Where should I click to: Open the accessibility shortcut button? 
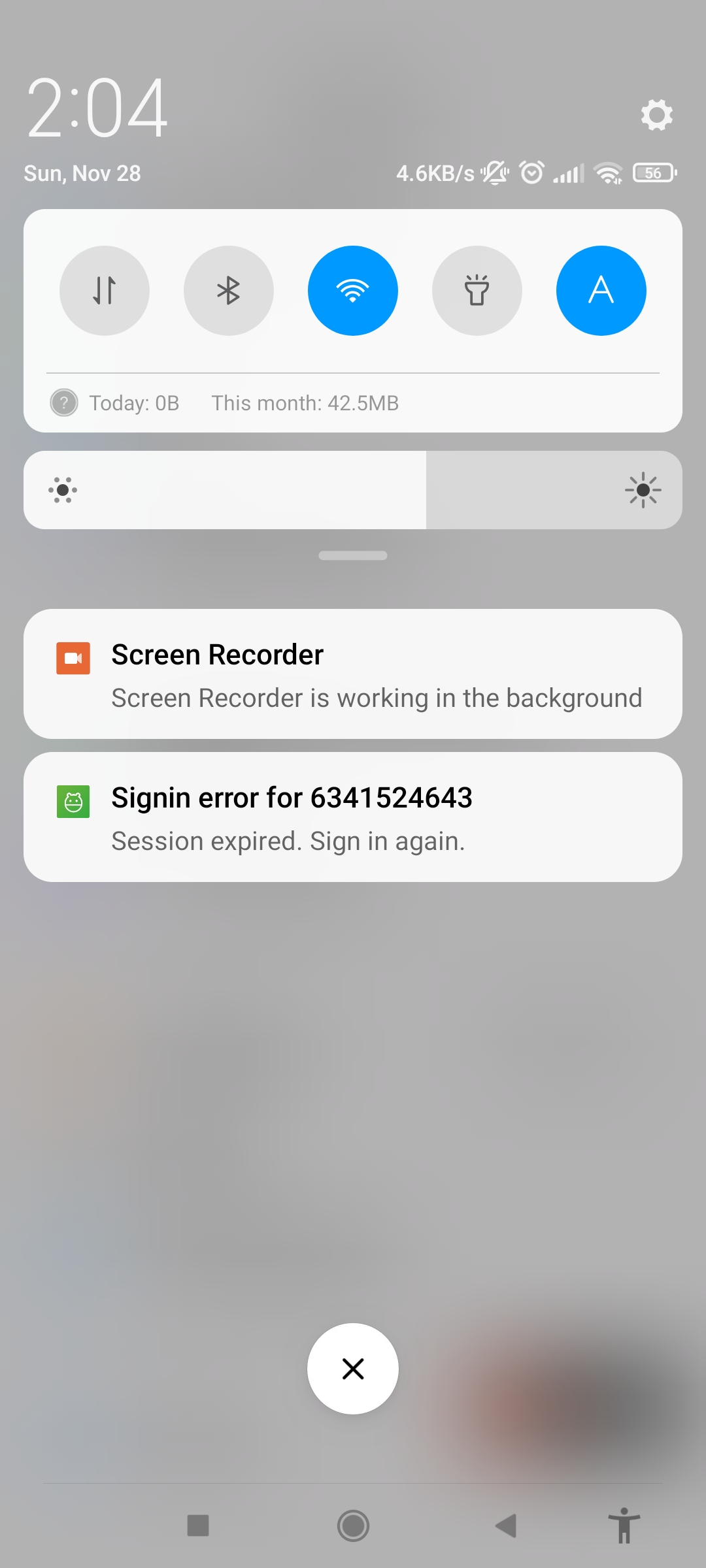tap(624, 1526)
